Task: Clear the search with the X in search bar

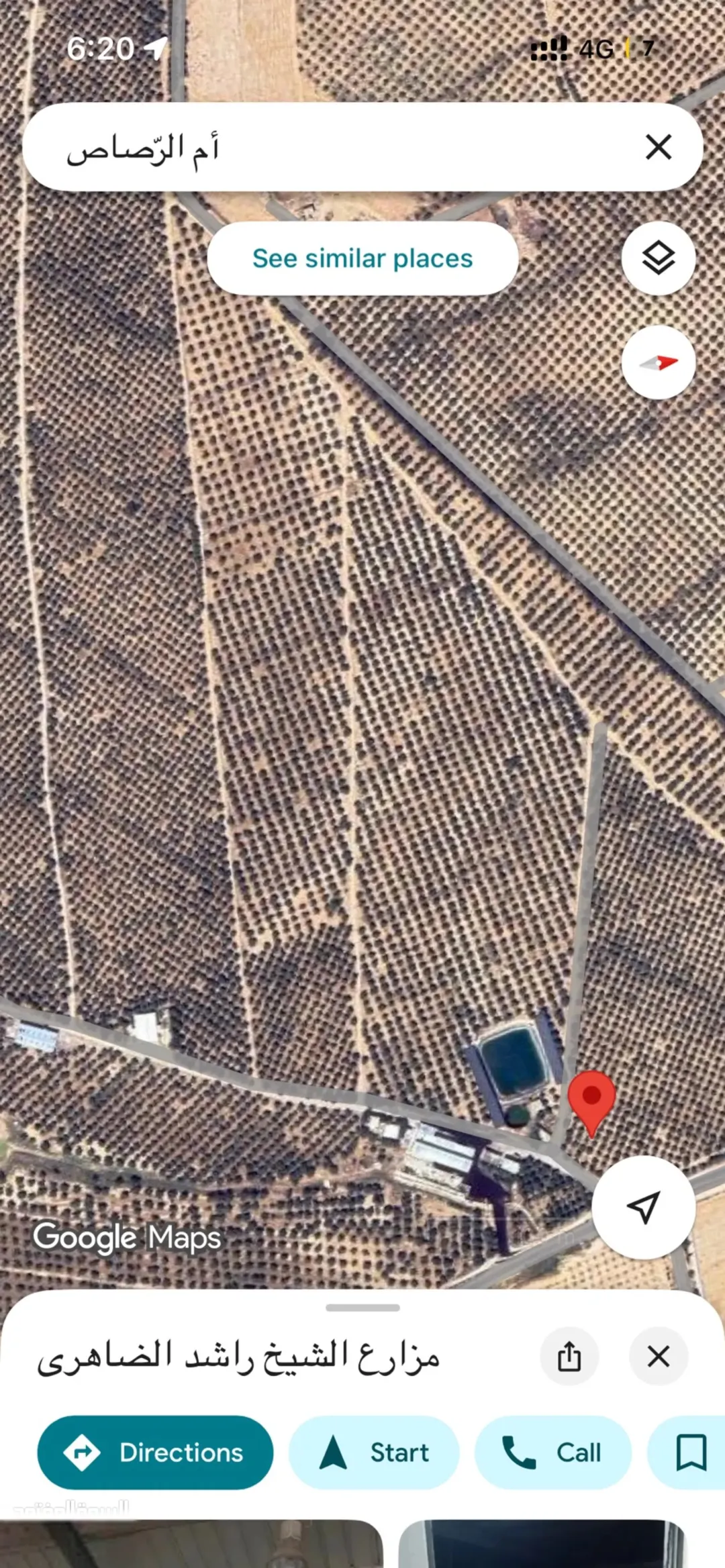Action: 658,146
